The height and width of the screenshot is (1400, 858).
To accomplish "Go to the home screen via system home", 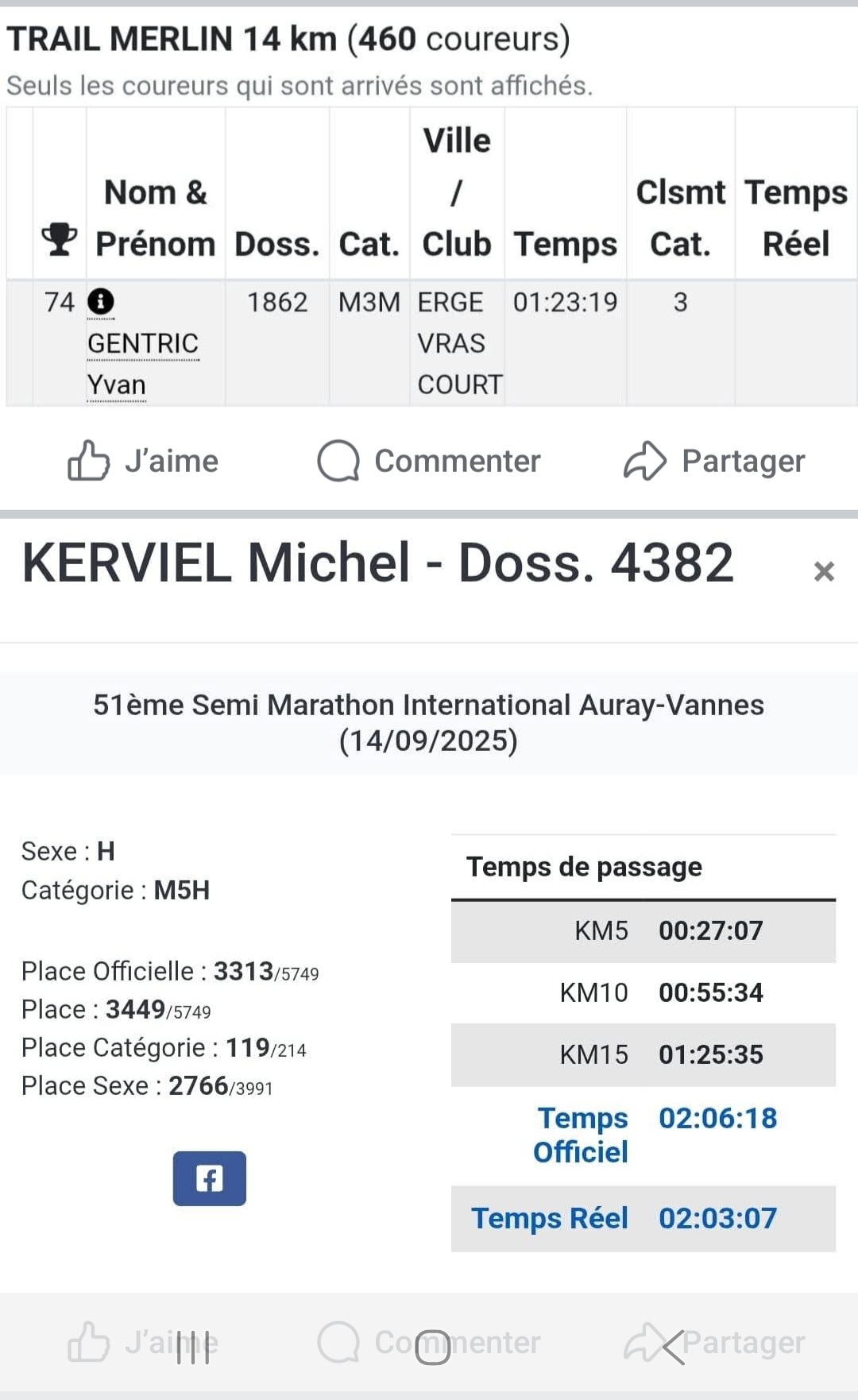I will 433,1348.
